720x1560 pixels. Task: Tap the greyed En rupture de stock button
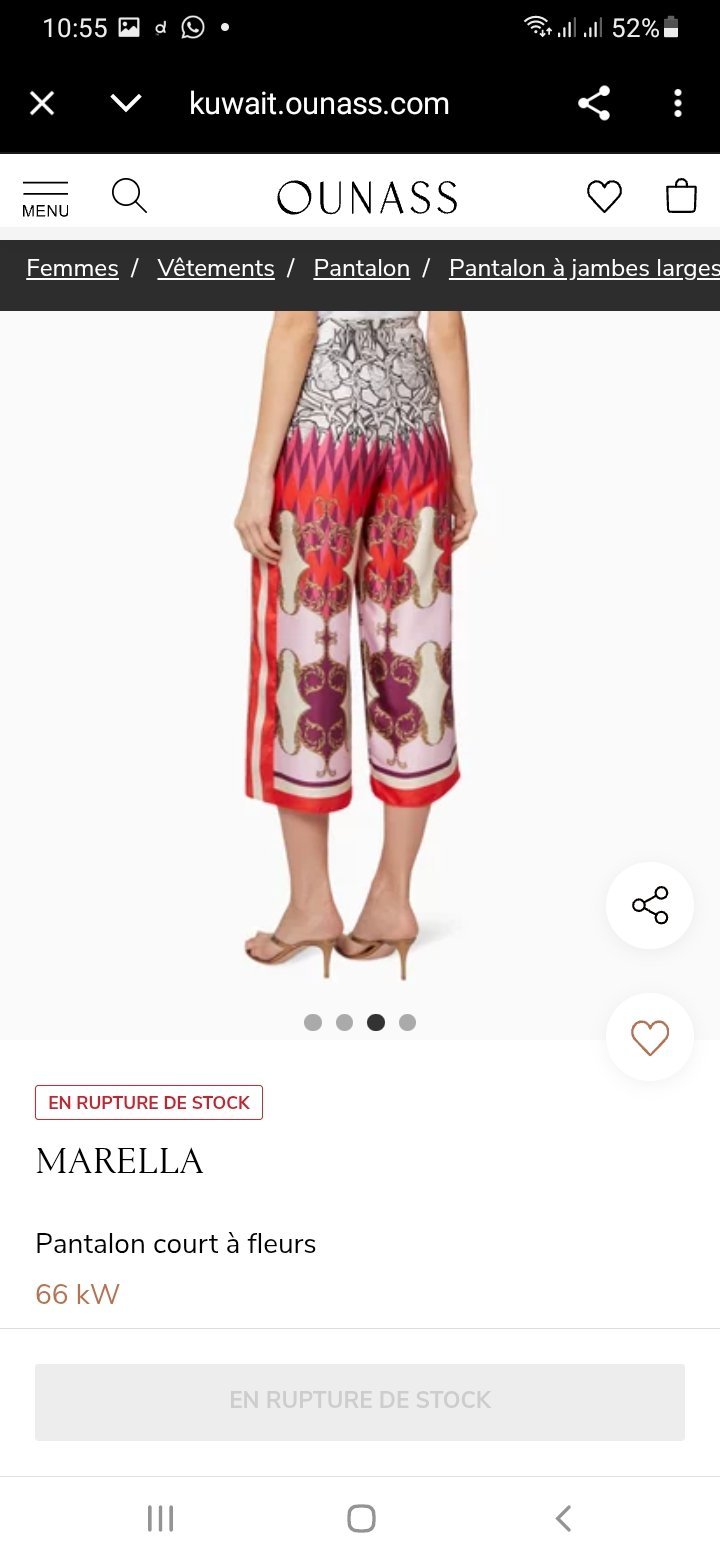click(x=360, y=1402)
